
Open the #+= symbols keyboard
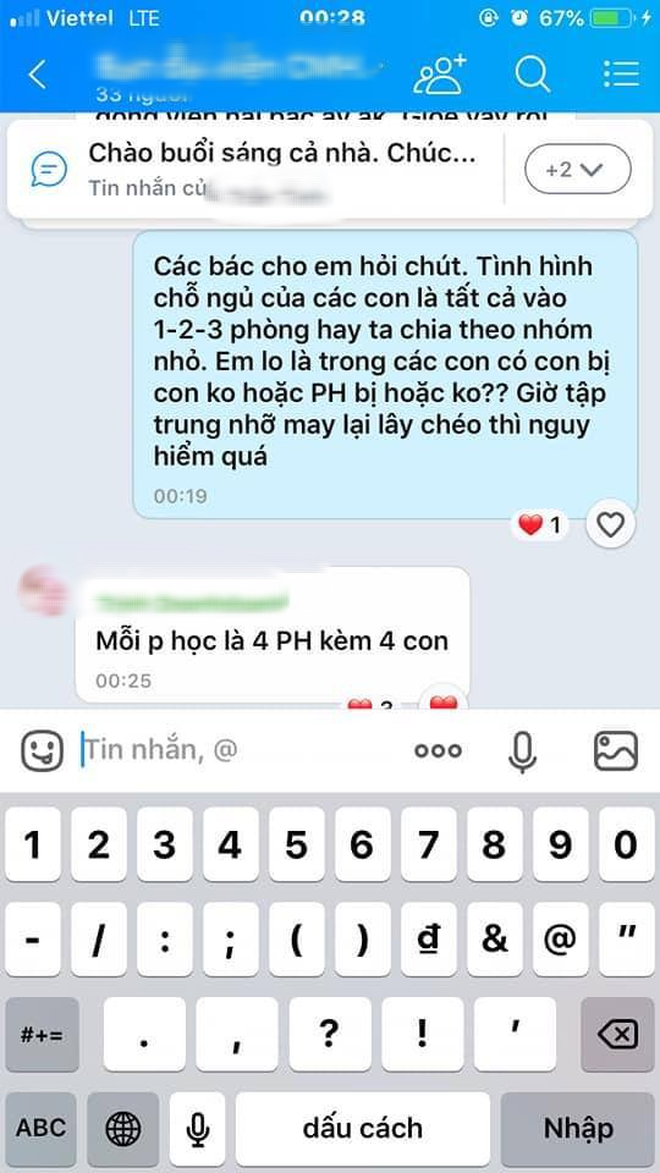[x=42, y=1035]
